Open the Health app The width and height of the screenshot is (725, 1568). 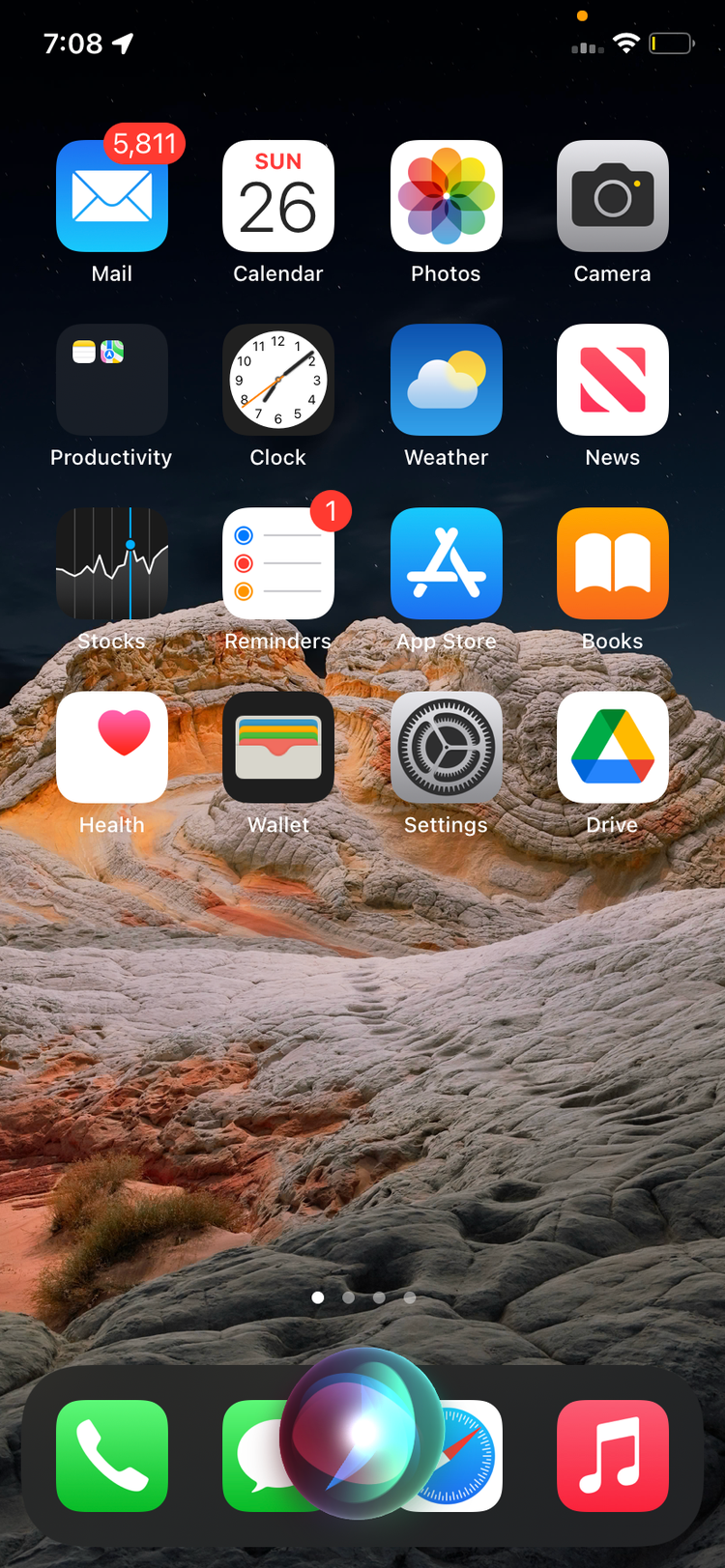pyautogui.click(x=111, y=747)
